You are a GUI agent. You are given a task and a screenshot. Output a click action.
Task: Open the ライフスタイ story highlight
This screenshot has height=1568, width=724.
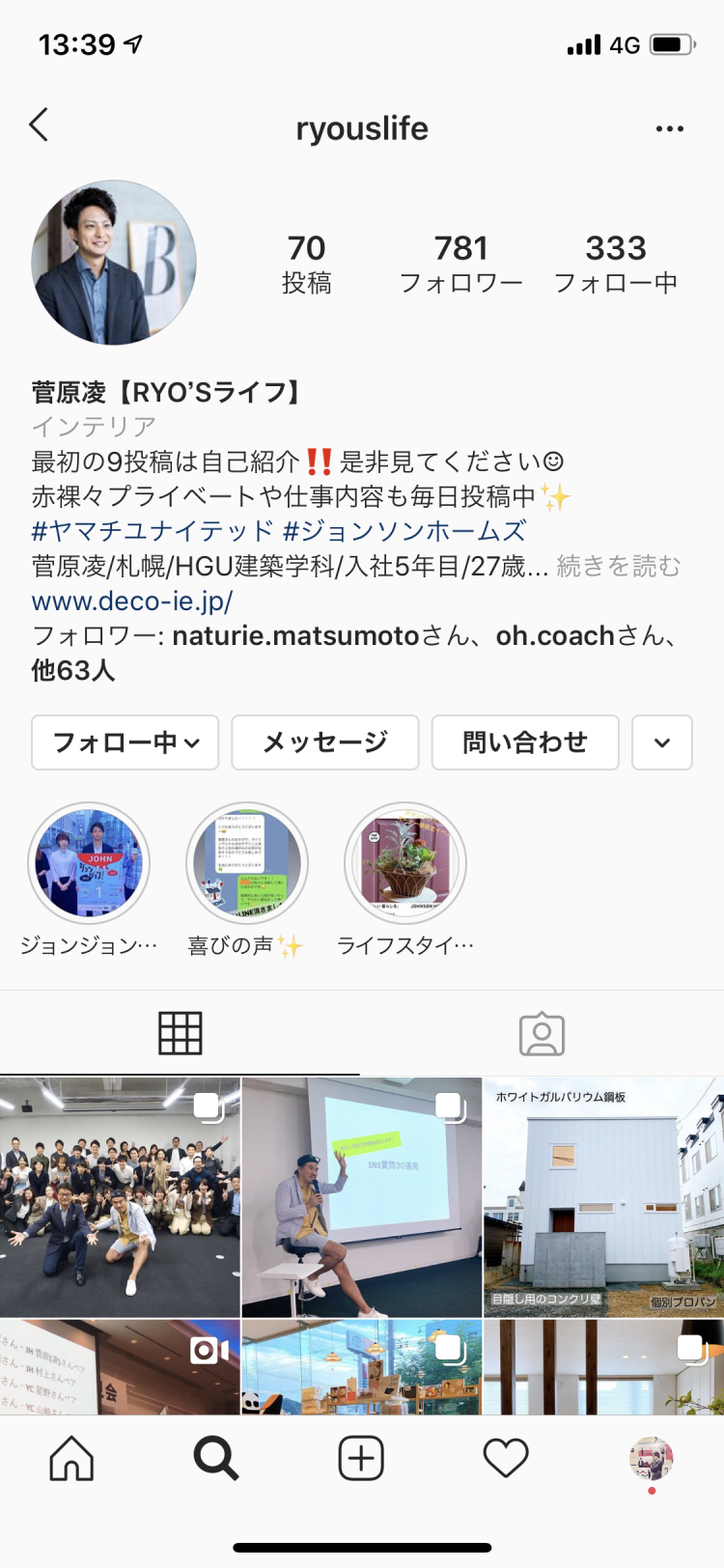pyautogui.click(x=405, y=864)
